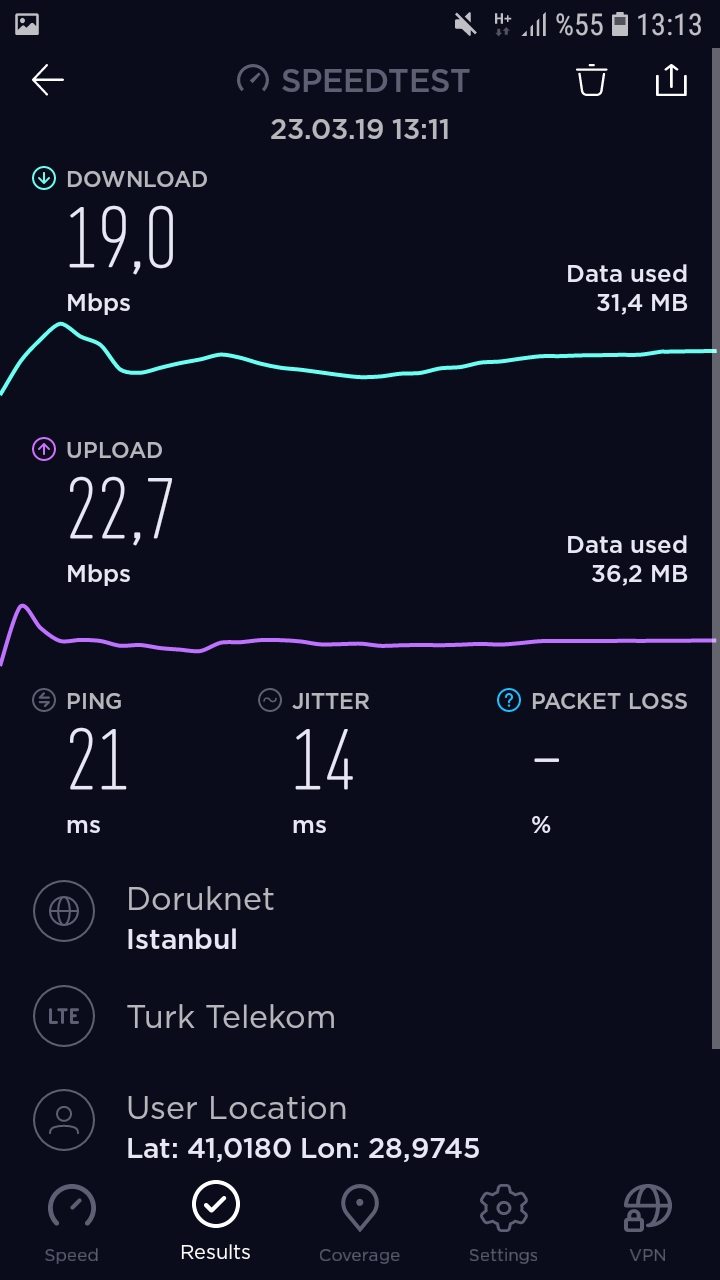The width and height of the screenshot is (720, 1280).
Task: Select the Results tab
Action: click(216, 1221)
